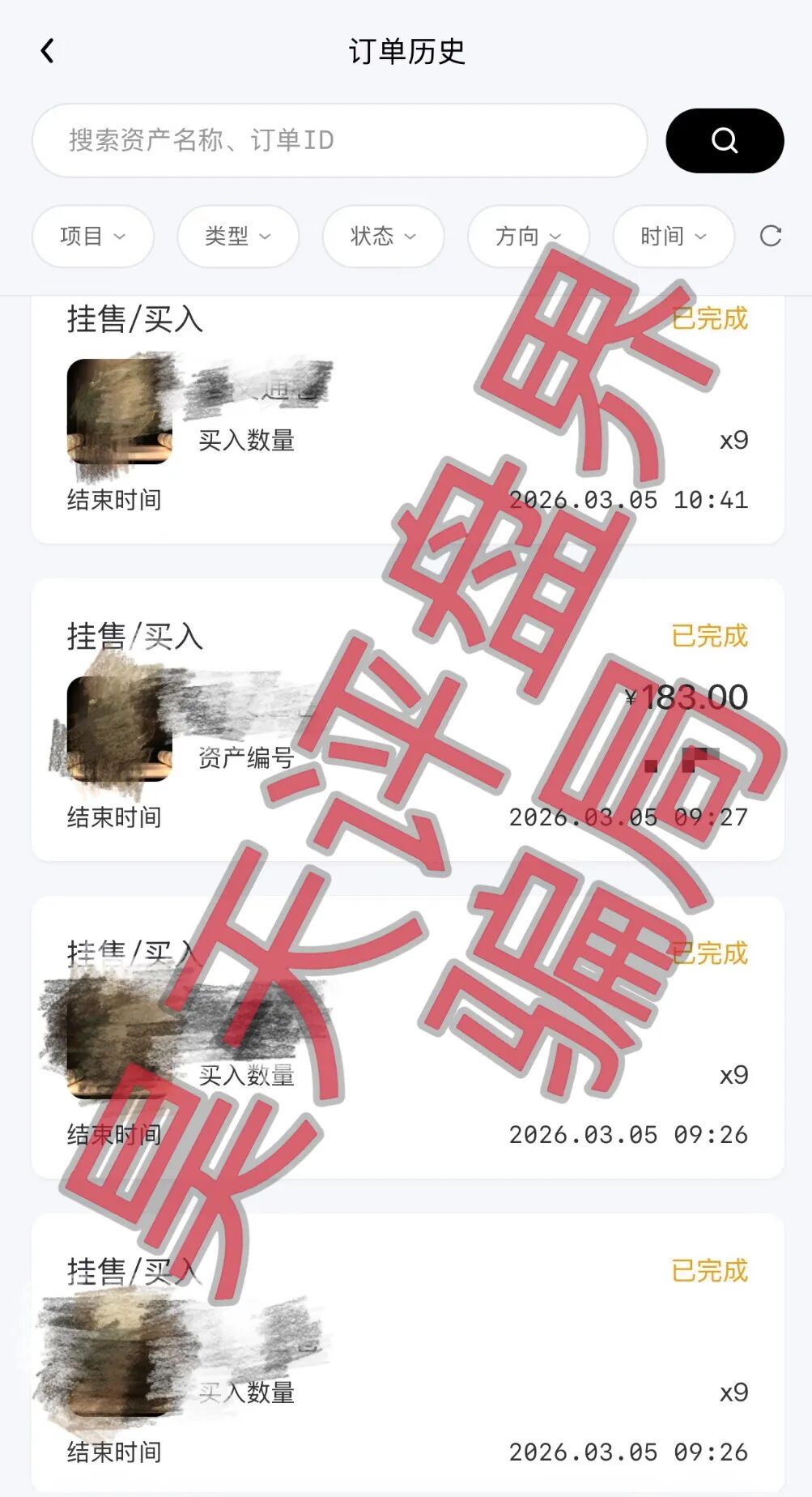This screenshot has width=812, height=1497.
Task: Focus the 搜索资产名称、订单ID search field
Action: pos(340,140)
